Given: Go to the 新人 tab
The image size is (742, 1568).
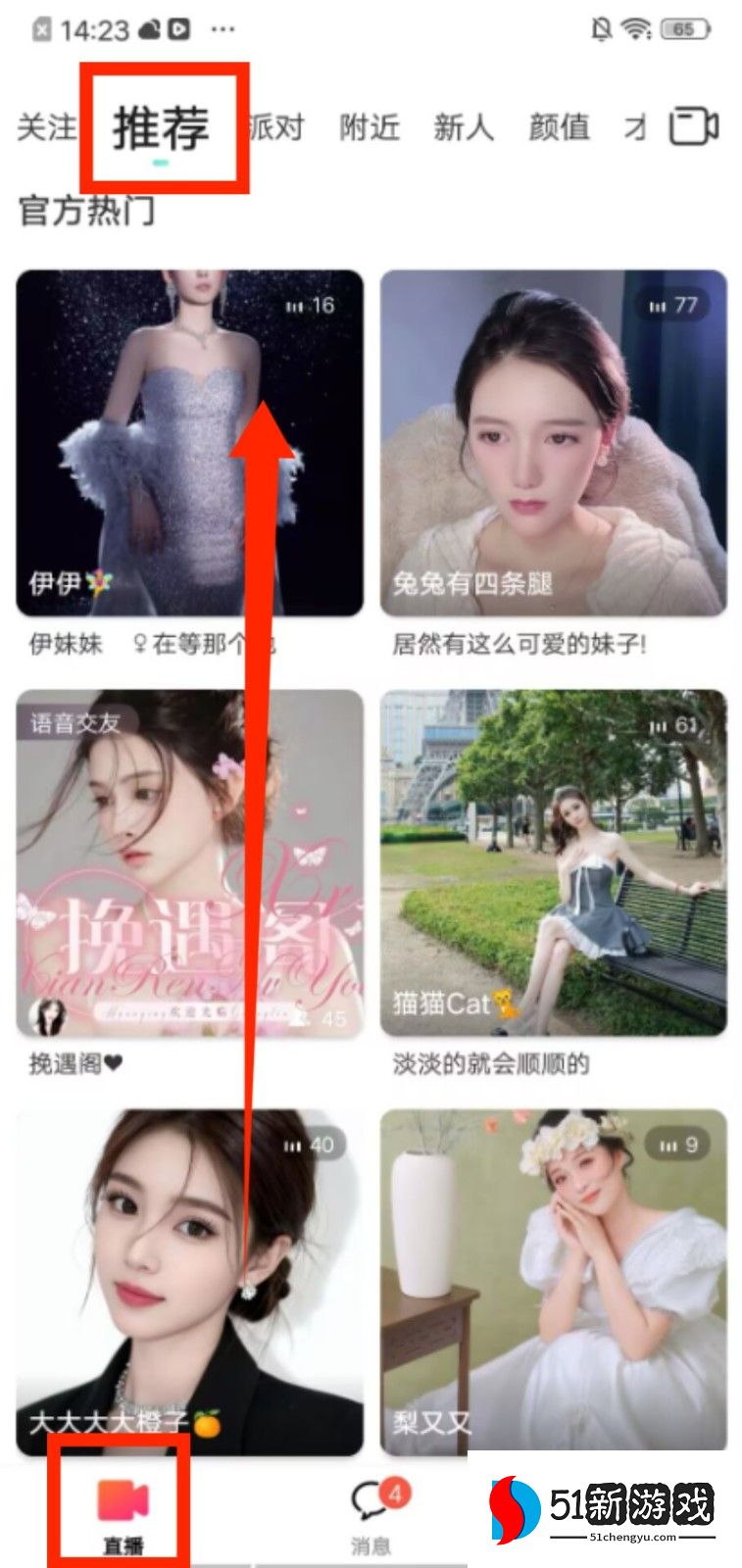Looking at the screenshot, I should (x=464, y=127).
